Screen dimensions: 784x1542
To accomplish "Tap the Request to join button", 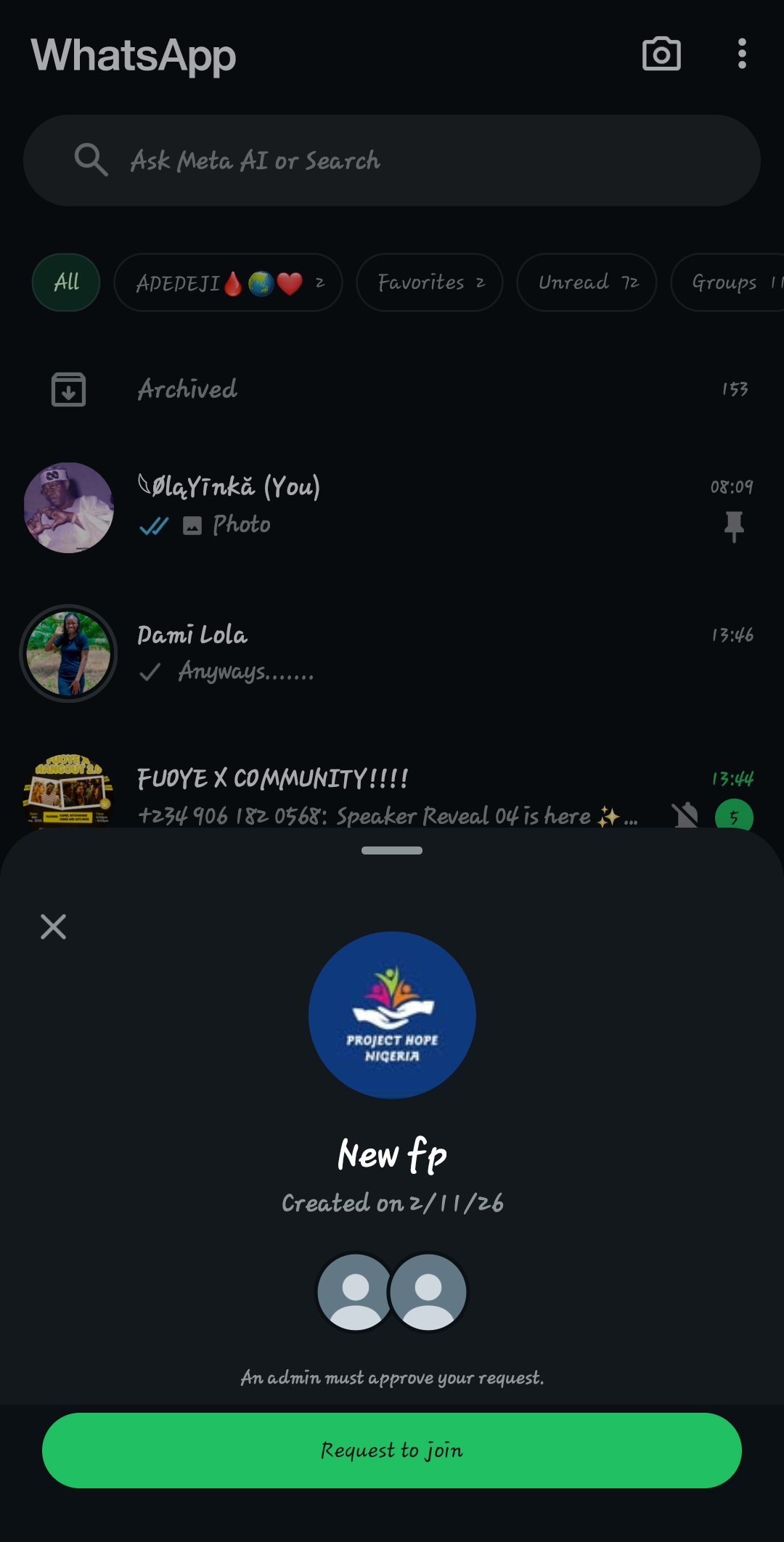I will coord(392,1451).
